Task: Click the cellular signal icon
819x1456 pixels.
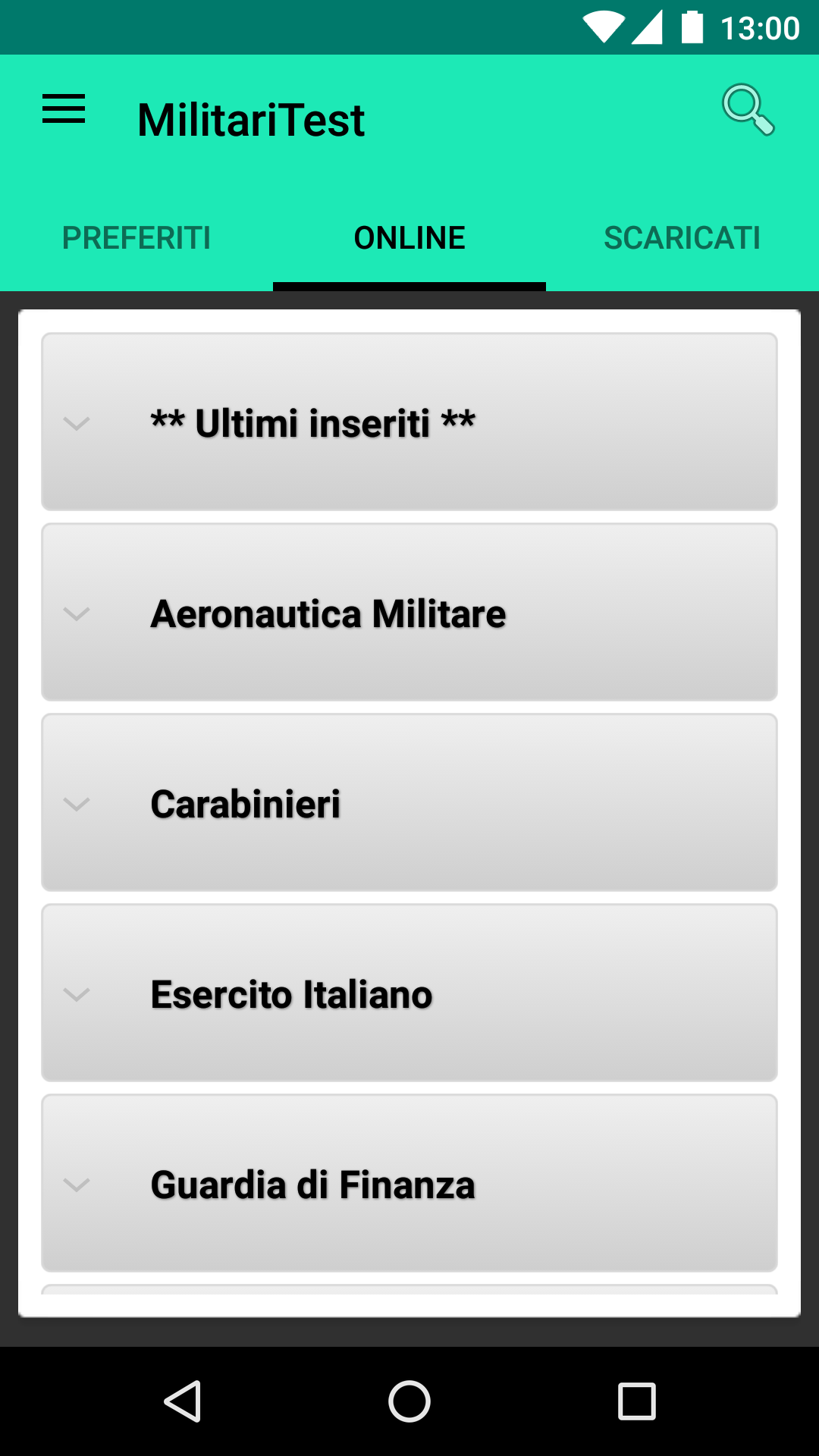Action: [648, 27]
